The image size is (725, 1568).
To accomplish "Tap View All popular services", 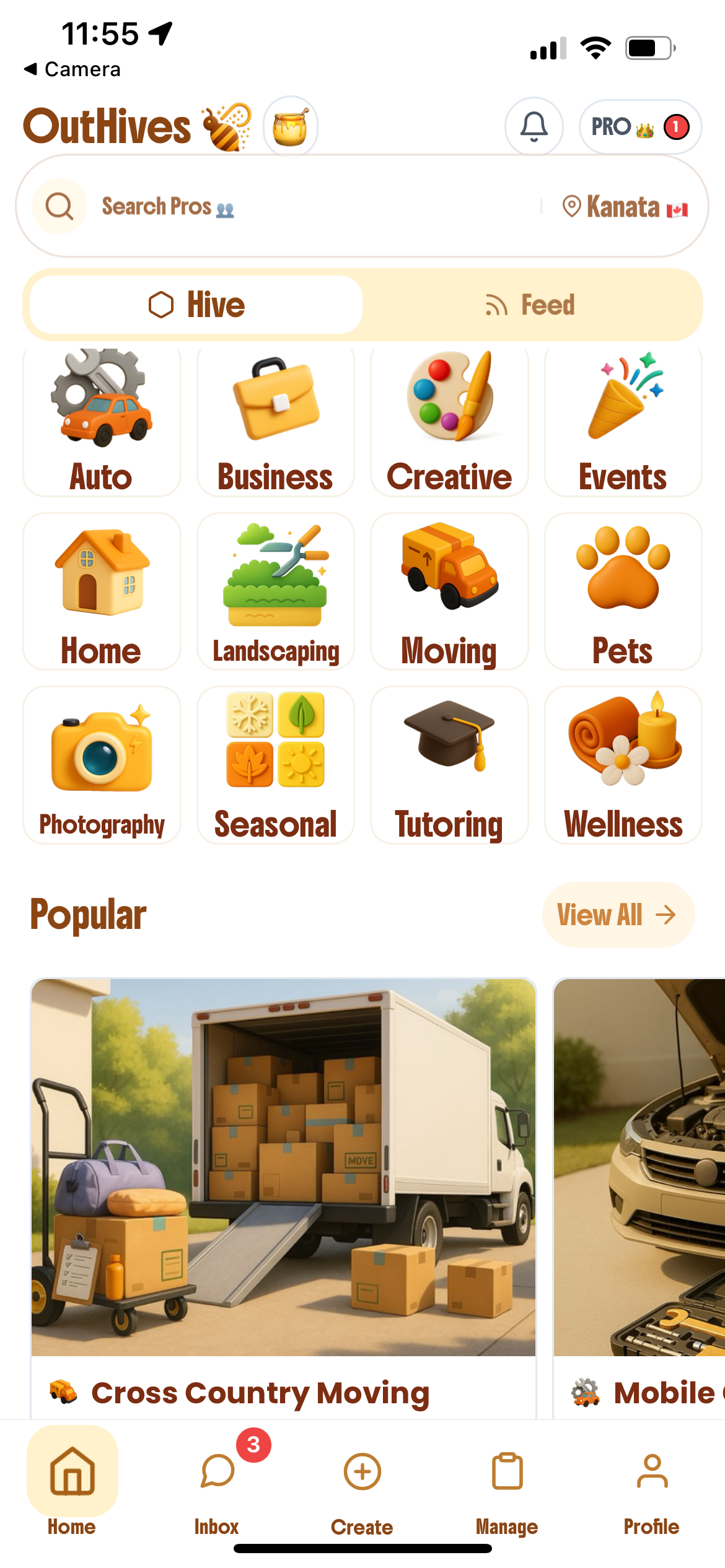I will click(x=618, y=914).
